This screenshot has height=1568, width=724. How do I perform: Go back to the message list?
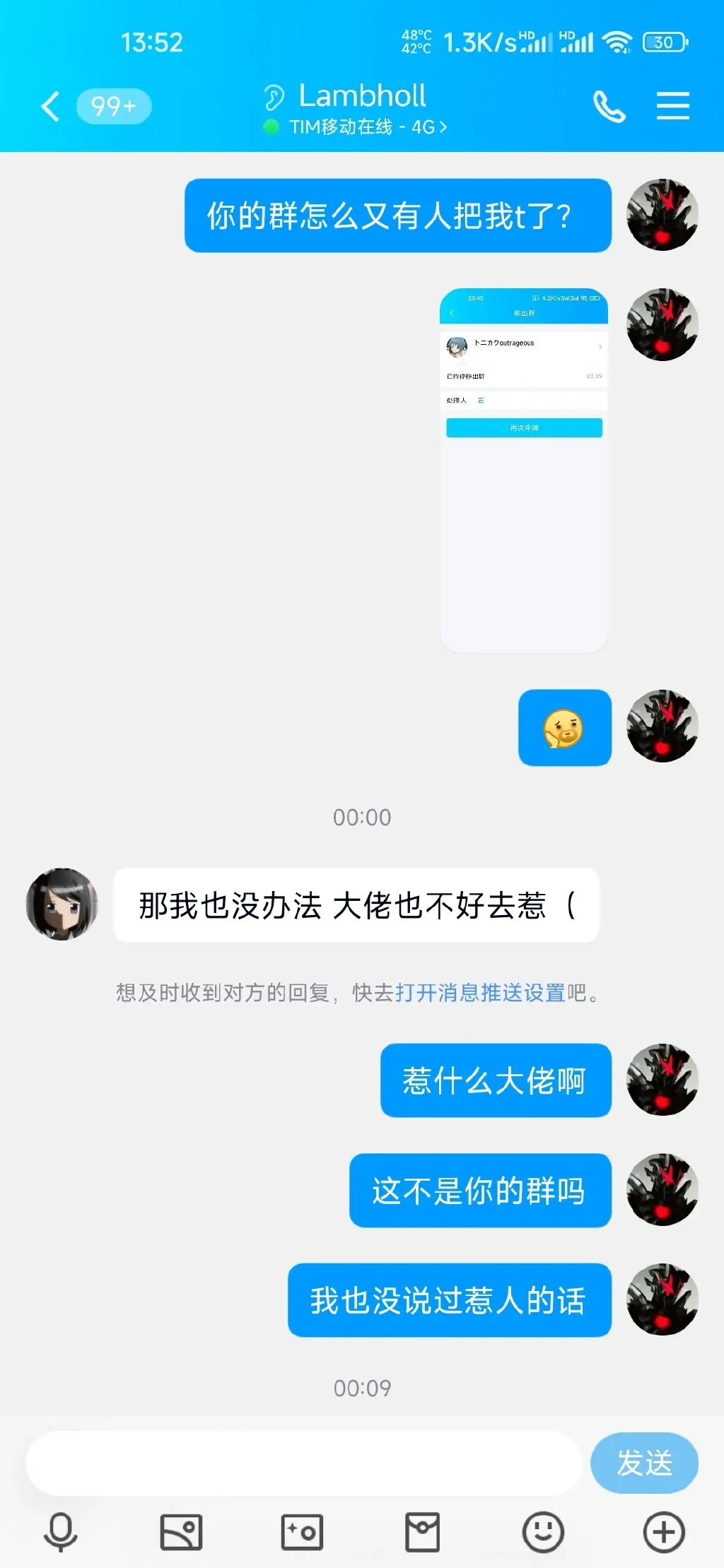pos(51,107)
